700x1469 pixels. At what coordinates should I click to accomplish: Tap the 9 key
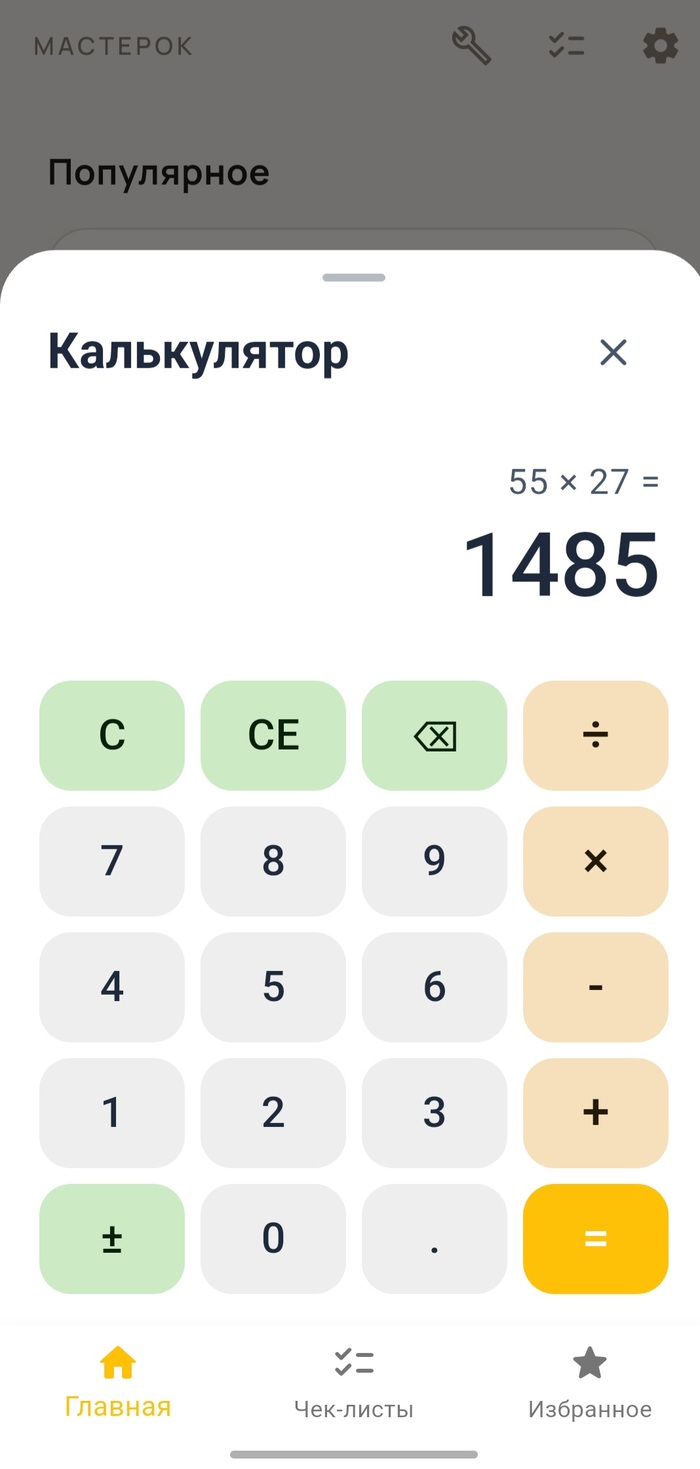(434, 862)
